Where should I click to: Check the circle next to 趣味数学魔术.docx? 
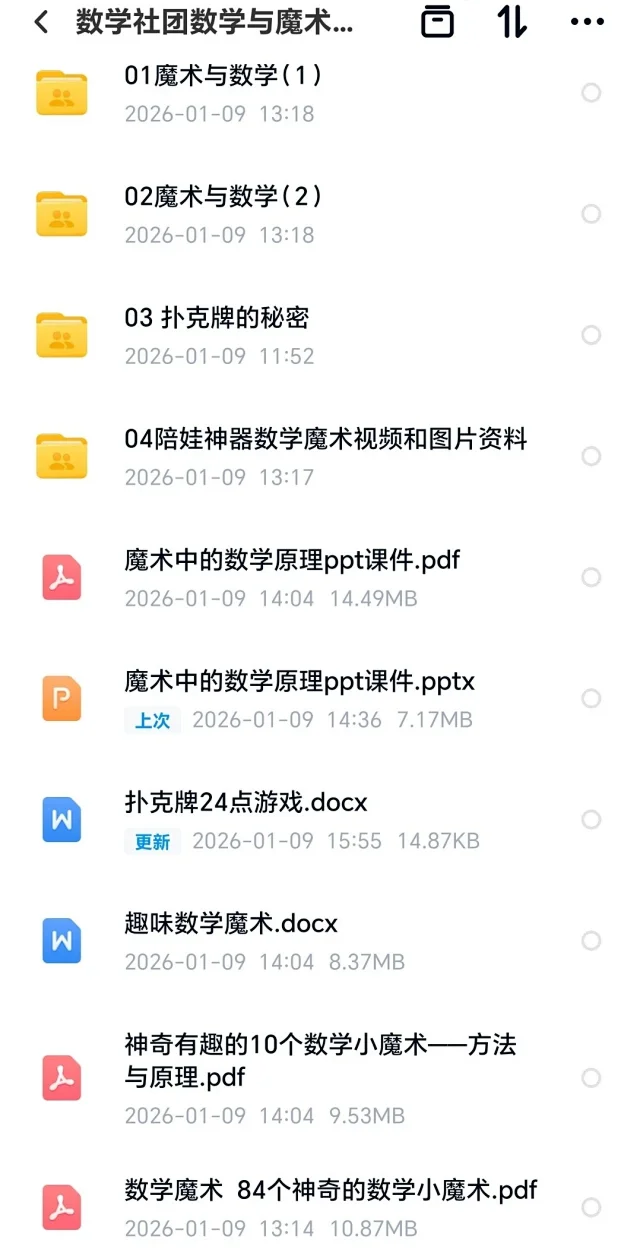[591, 941]
